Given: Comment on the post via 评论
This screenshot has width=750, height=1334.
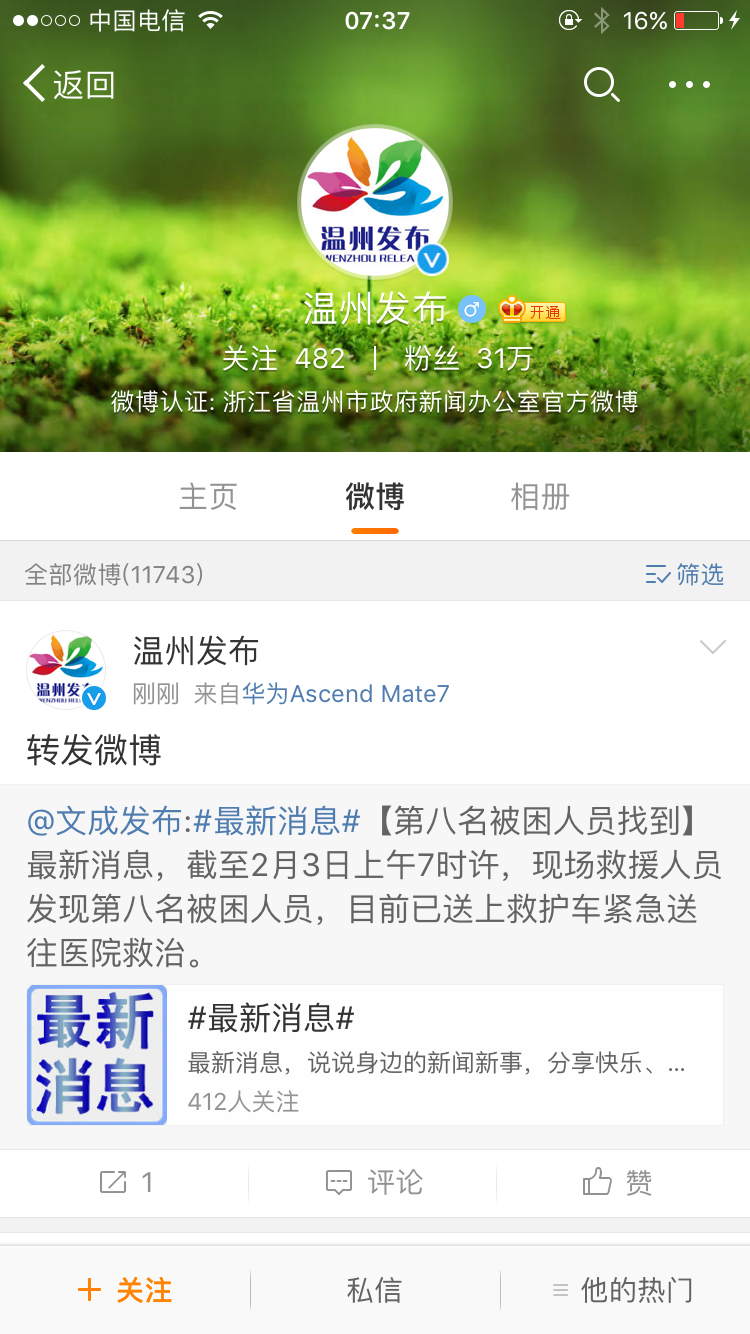Looking at the screenshot, I should (x=374, y=1183).
